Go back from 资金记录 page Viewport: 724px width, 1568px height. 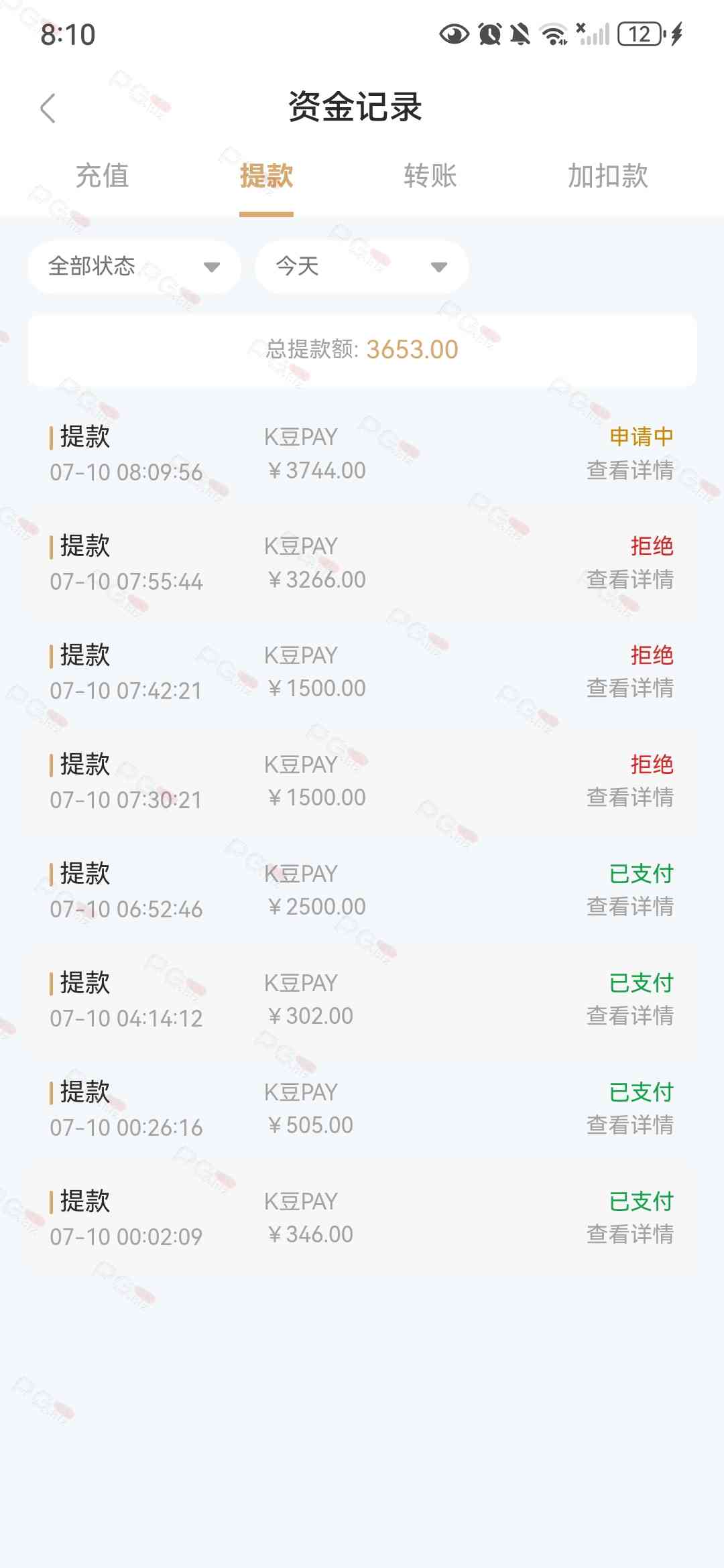tap(48, 108)
